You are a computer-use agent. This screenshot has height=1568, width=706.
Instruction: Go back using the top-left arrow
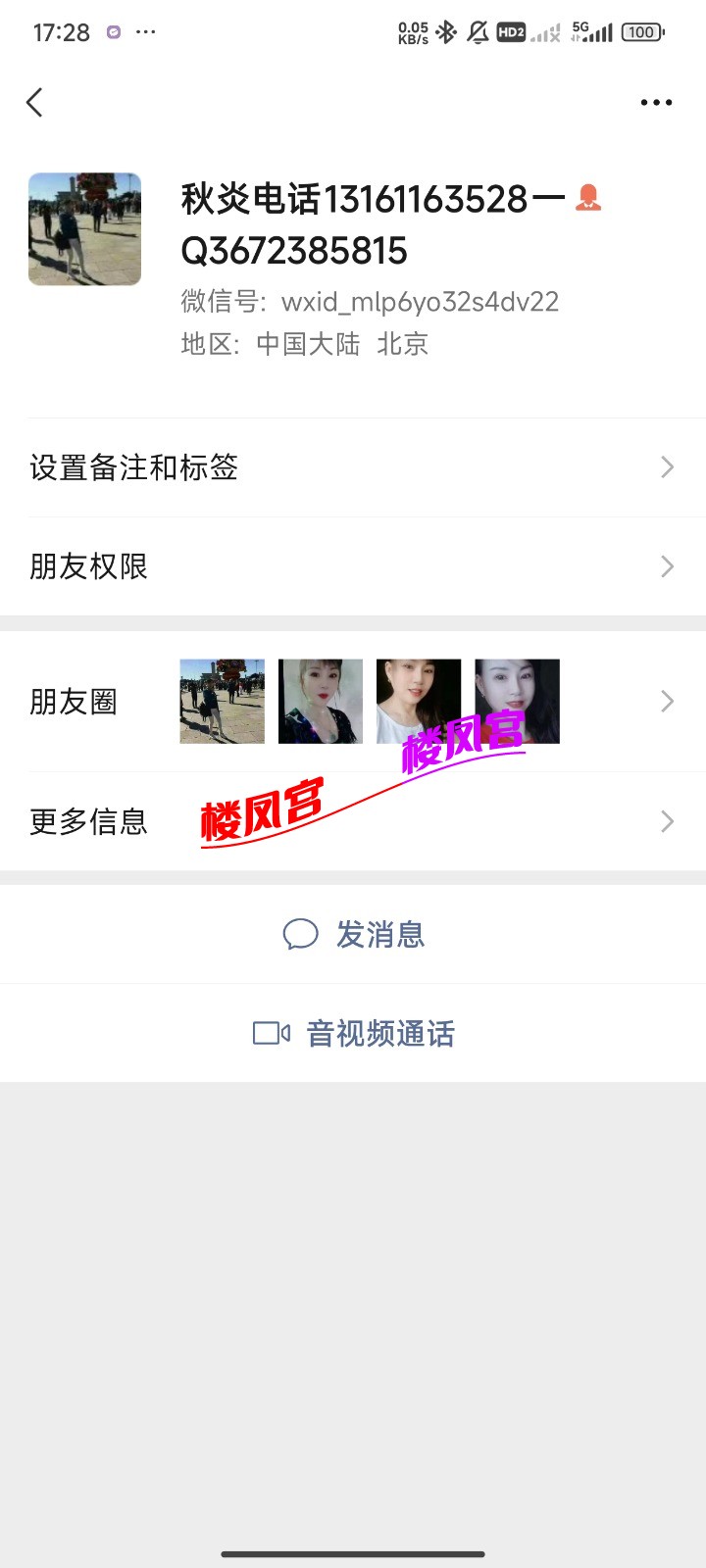[35, 102]
